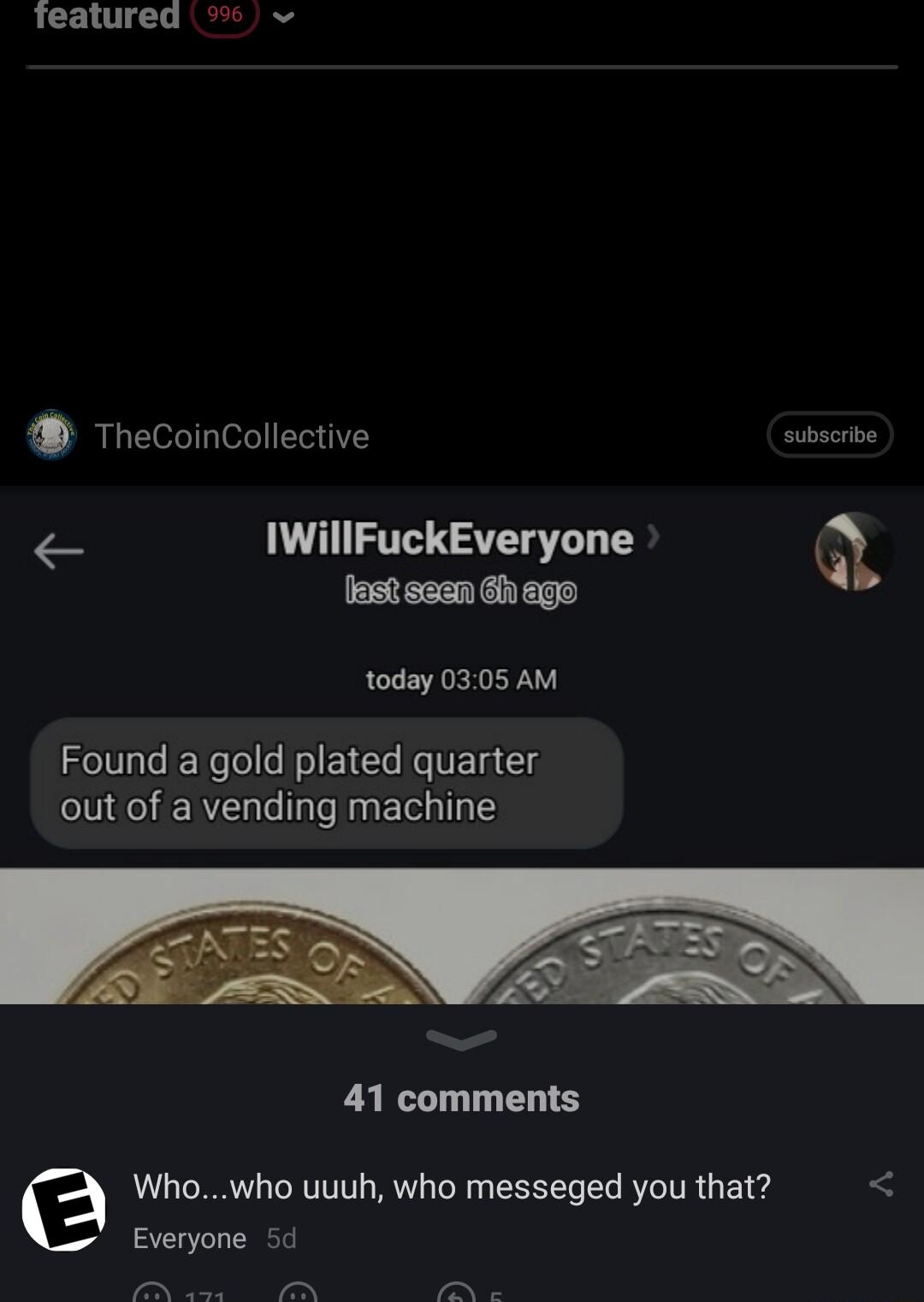Open the TheCoinCollective channel name
924x1302 pixels.
pos(231,437)
